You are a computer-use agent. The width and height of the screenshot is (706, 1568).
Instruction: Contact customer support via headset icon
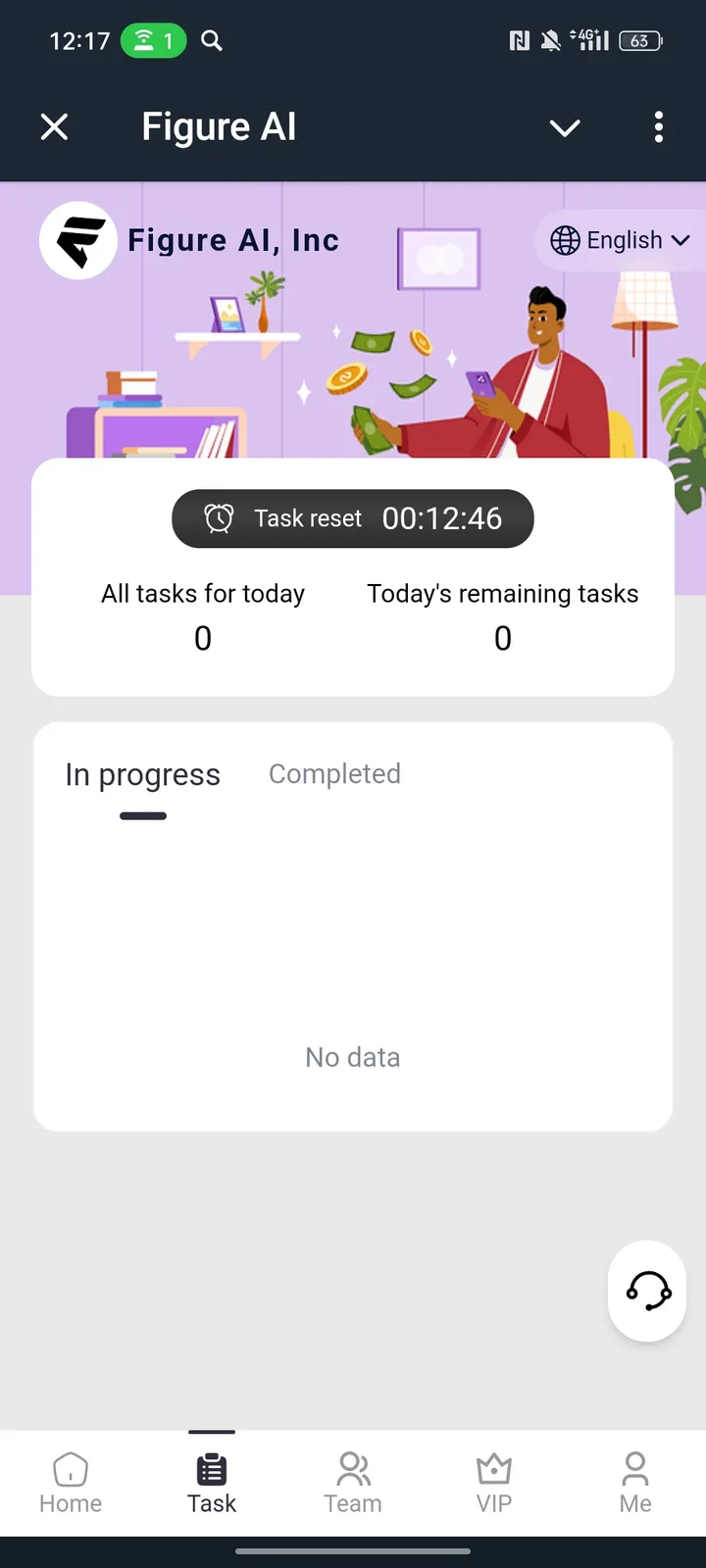click(648, 1291)
